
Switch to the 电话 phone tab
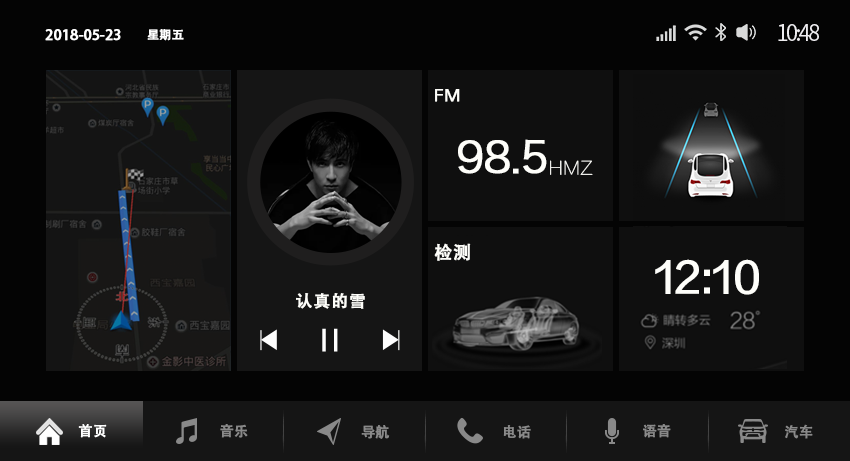495,432
